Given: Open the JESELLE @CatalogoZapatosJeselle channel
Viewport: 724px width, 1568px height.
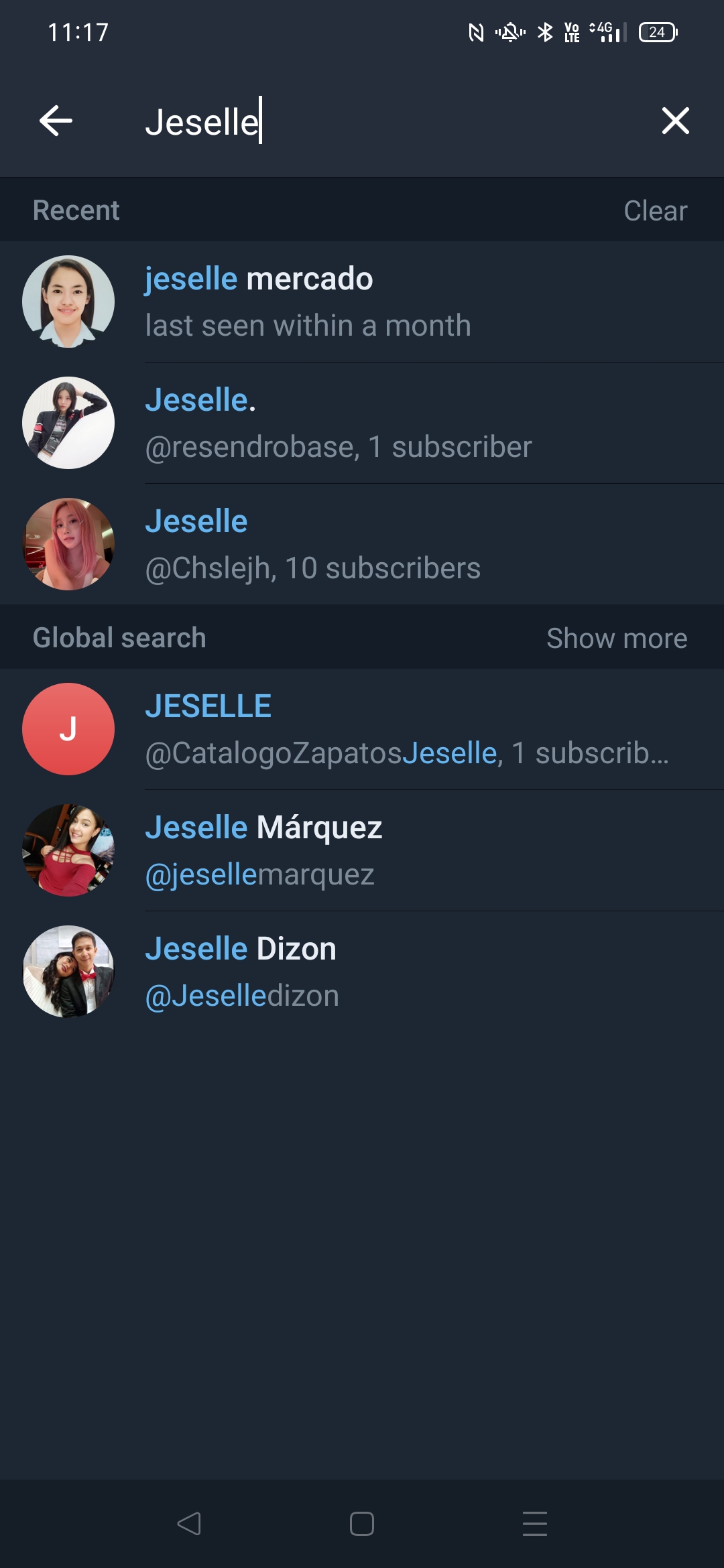Looking at the screenshot, I should pyautogui.click(x=362, y=729).
